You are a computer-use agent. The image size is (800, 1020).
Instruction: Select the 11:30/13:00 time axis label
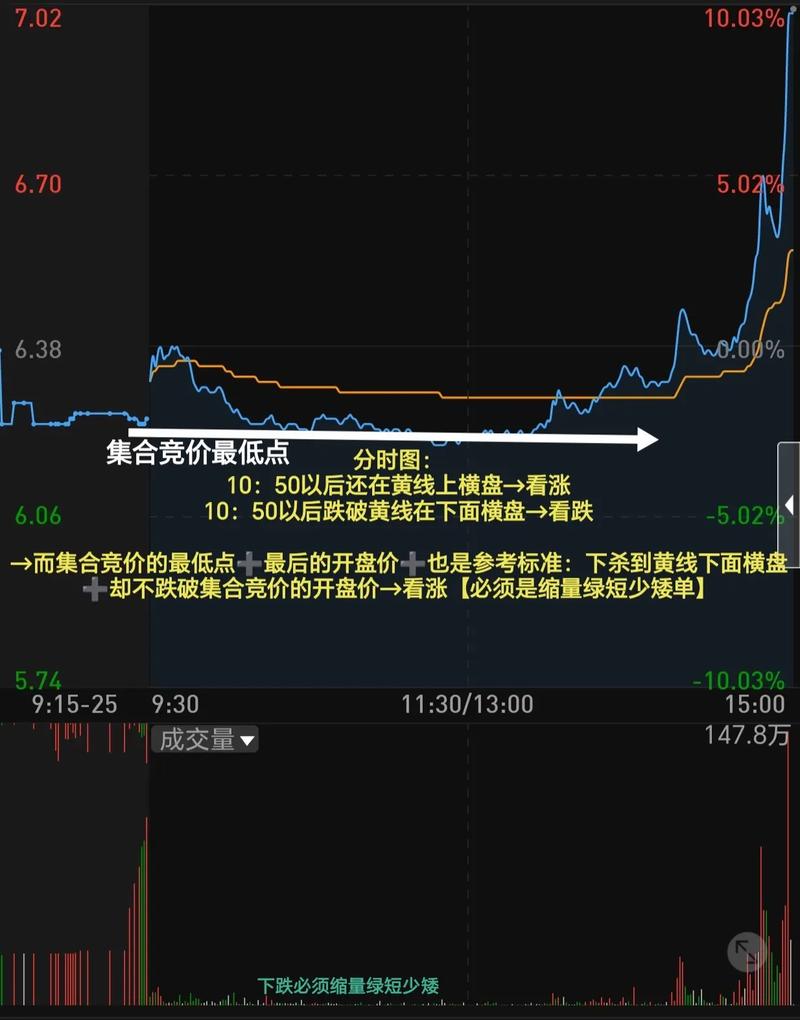pyautogui.click(x=466, y=704)
